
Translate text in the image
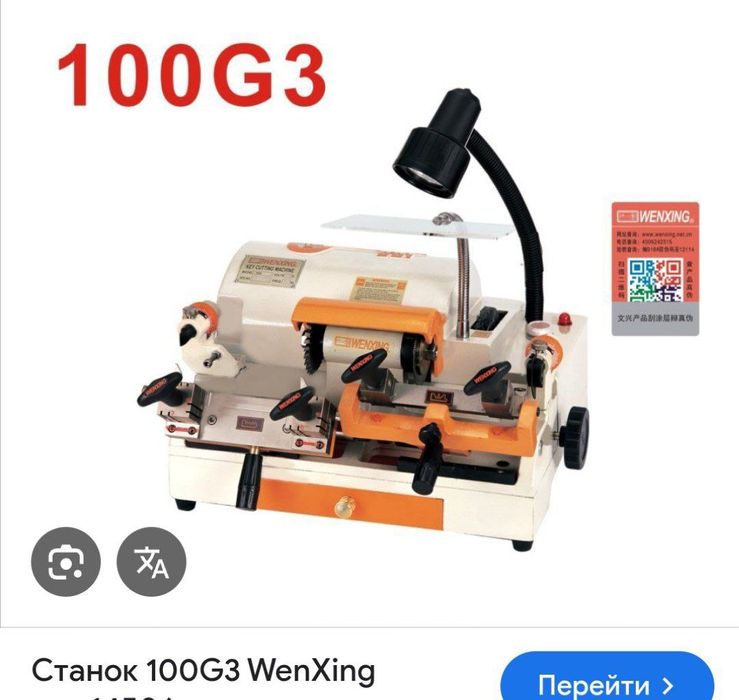(153, 563)
